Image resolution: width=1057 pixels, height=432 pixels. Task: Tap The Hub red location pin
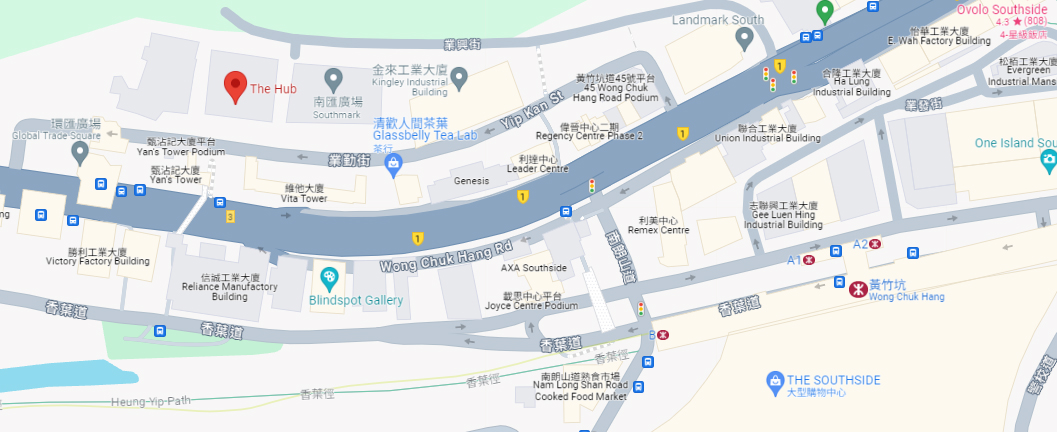click(x=235, y=87)
